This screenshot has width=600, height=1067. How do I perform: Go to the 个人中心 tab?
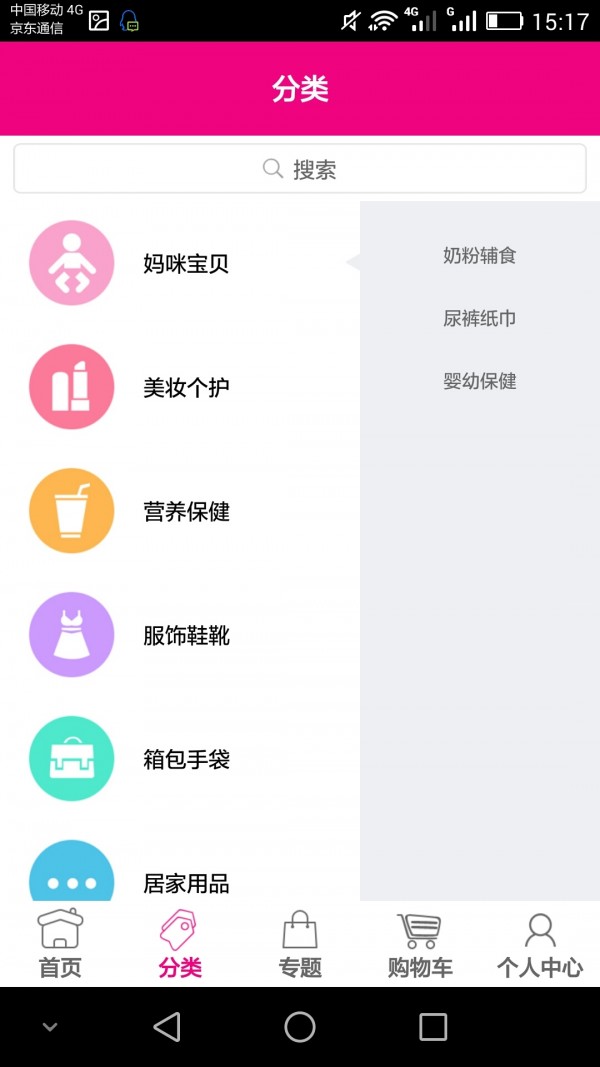pyautogui.click(x=540, y=945)
